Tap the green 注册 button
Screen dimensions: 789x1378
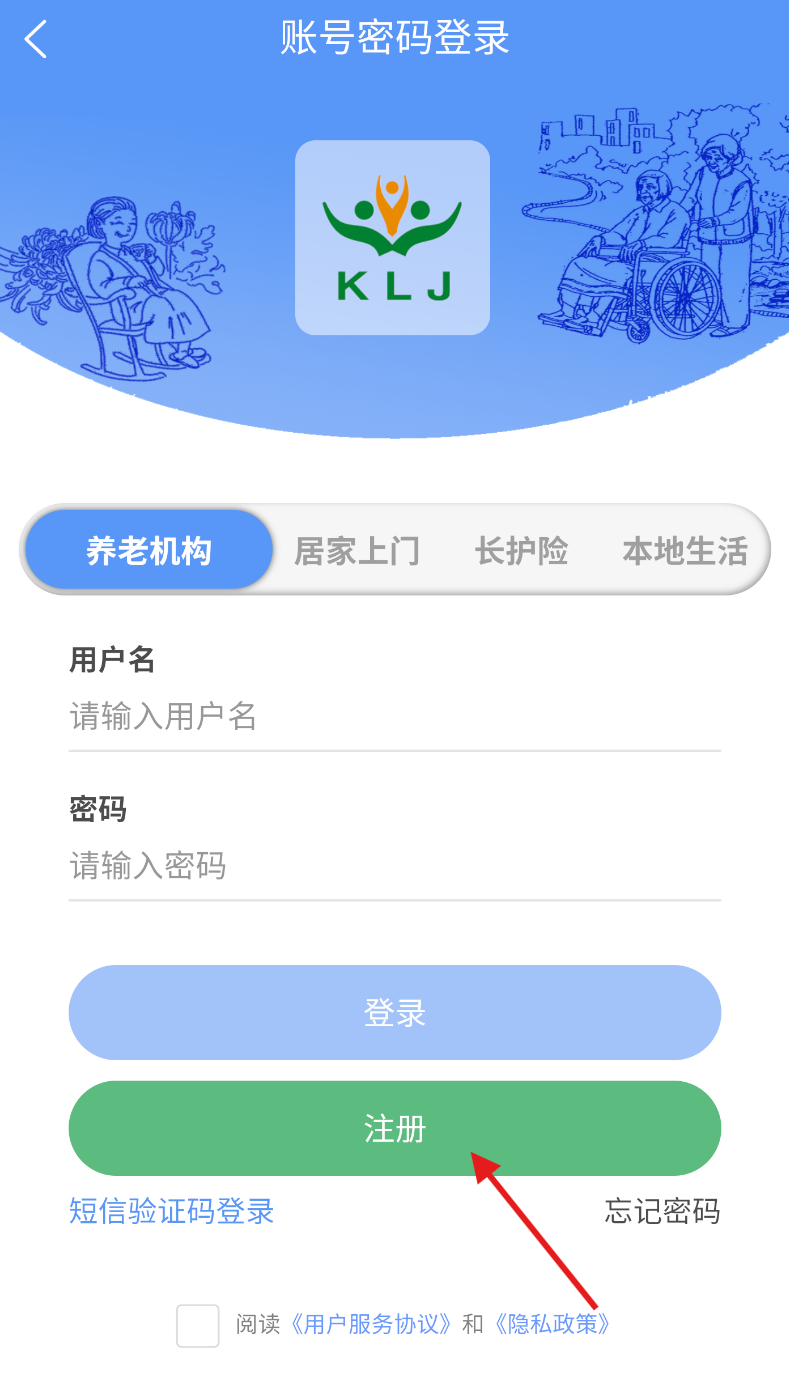pyautogui.click(x=394, y=1128)
